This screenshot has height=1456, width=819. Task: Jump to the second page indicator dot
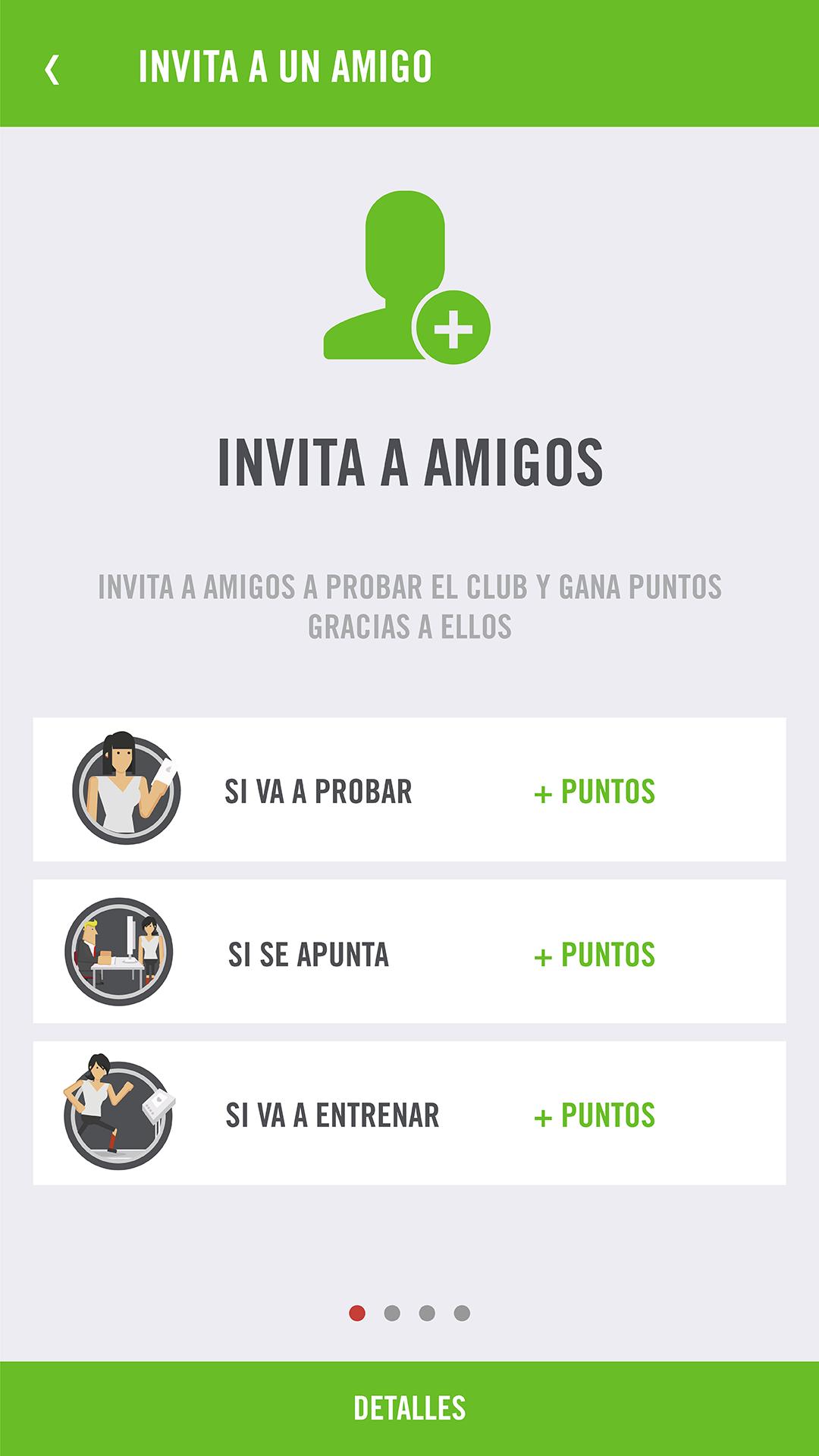point(392,1313)
